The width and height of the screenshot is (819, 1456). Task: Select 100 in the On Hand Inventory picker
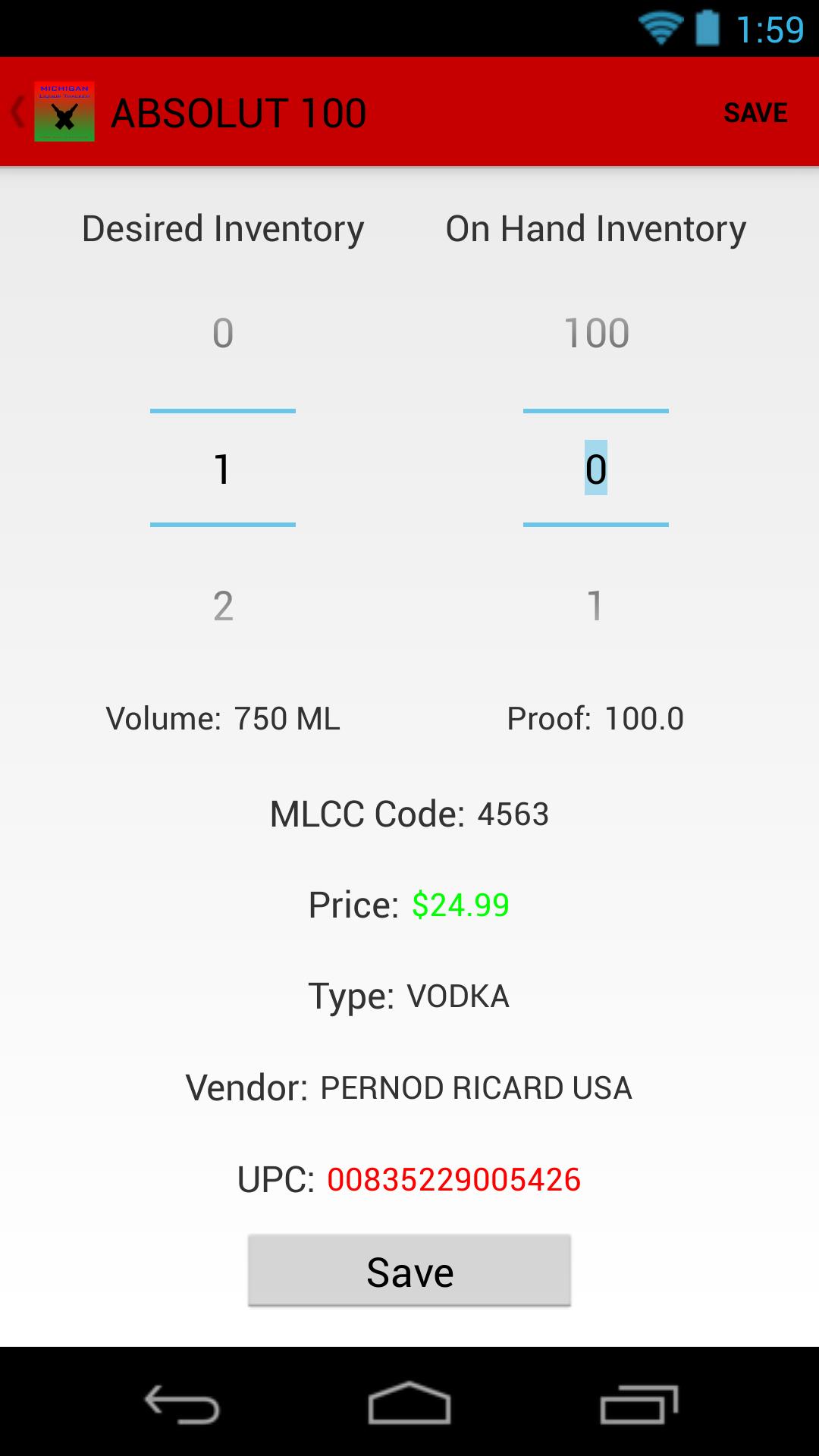pos(597,332)
